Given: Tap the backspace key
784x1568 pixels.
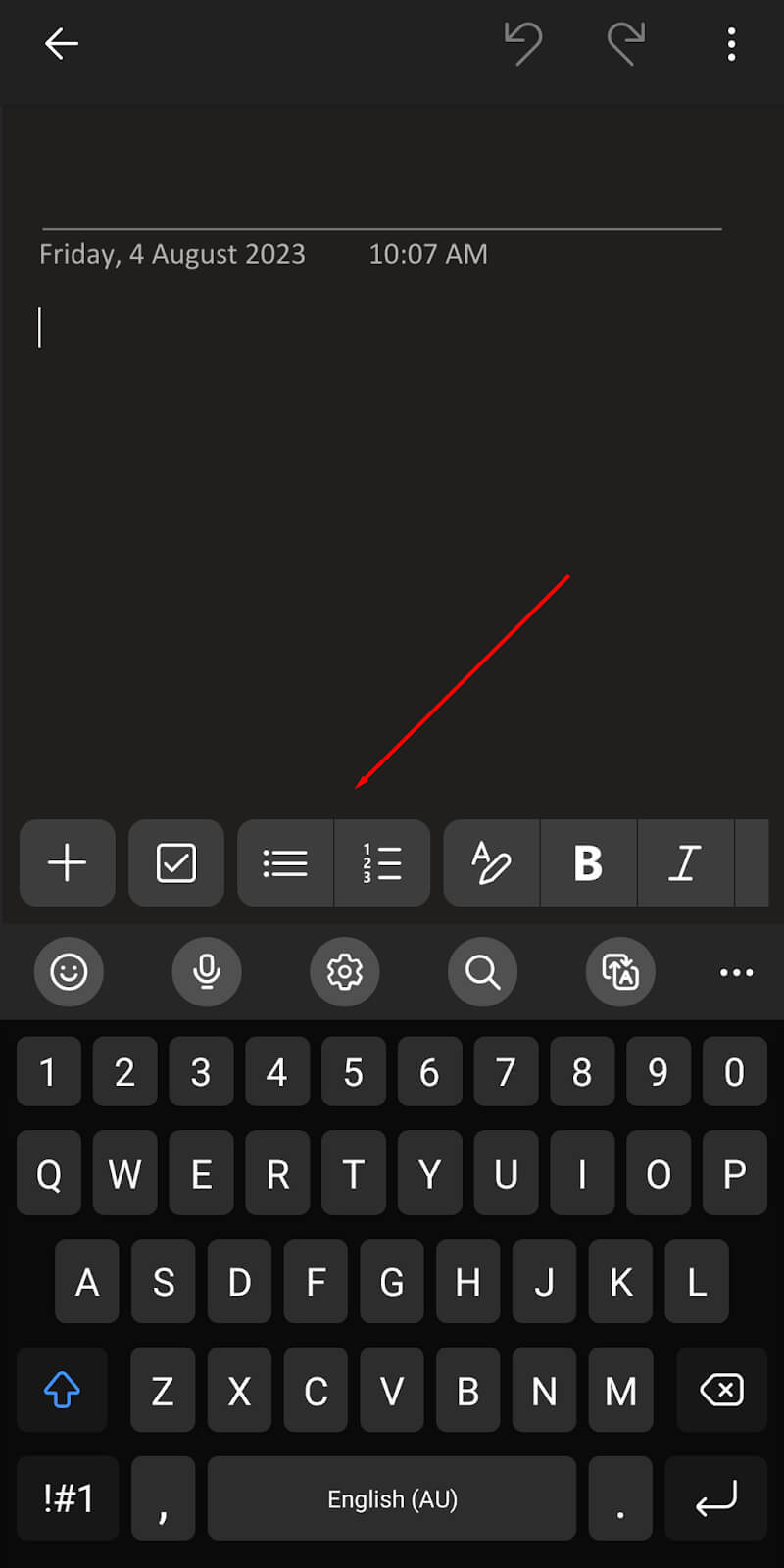Looking at the screenshot, I should [722, 1390].
